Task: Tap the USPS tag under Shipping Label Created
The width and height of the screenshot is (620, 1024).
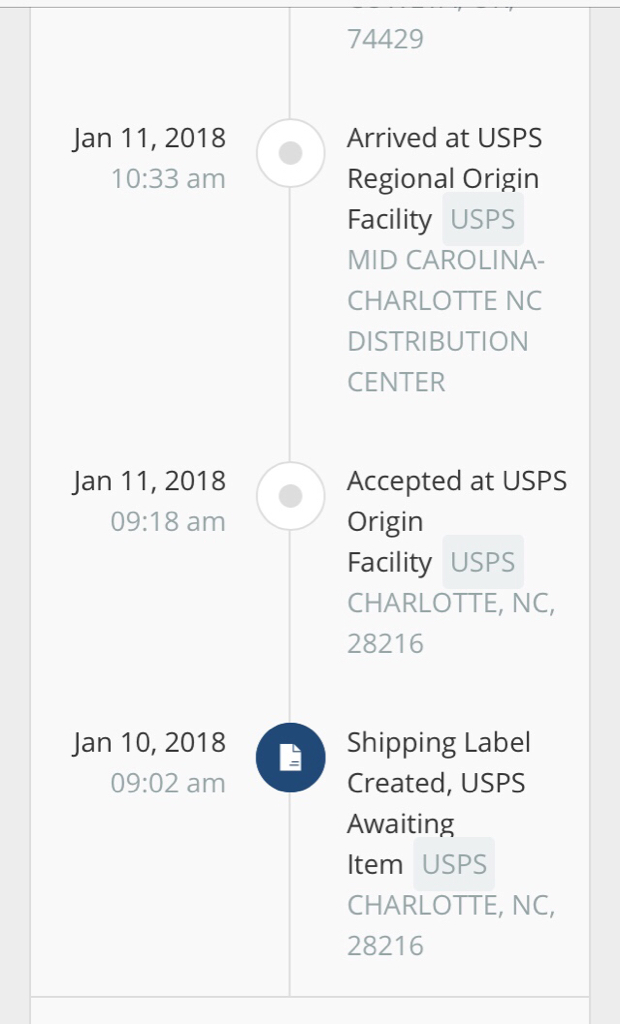Action: (453, 865)
